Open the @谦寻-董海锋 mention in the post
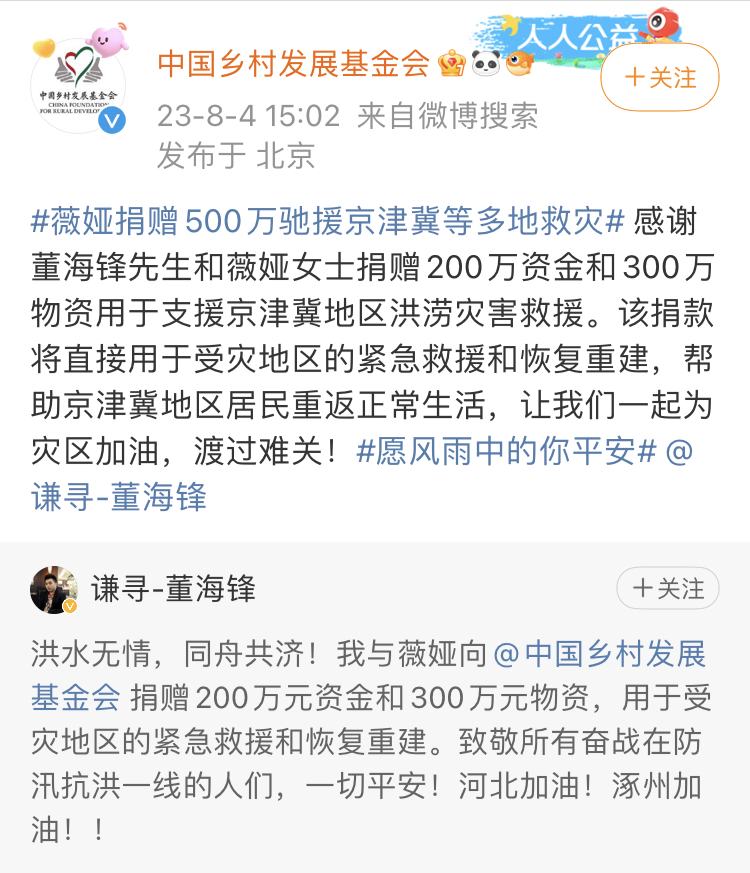This screenshot has width=750, height=873. [x=120, y=497]
